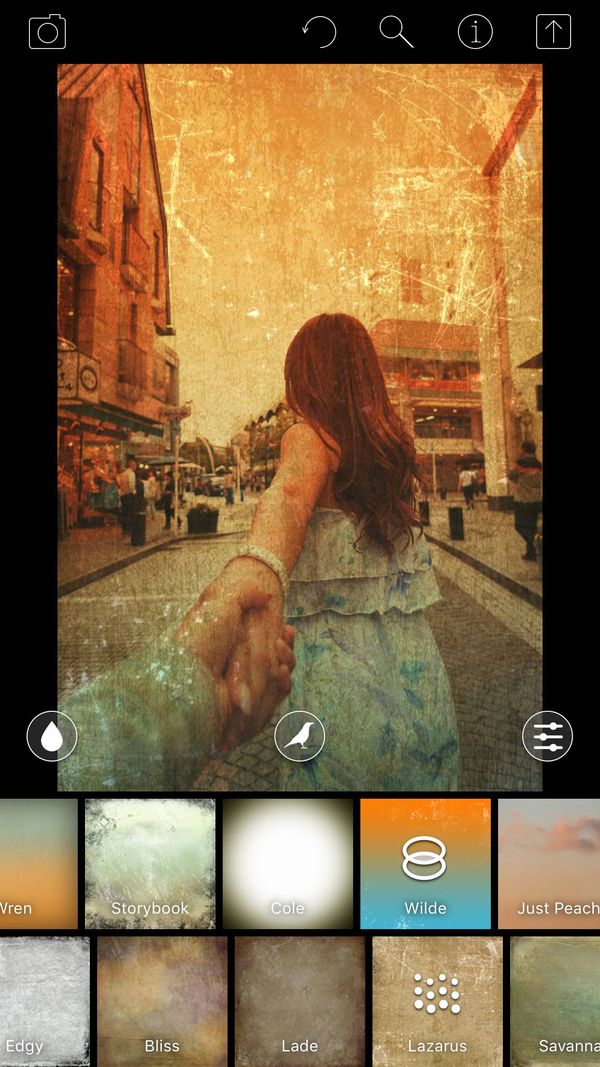600x1067 pixels.
Task: Select the Wilde gradient
Action: tap(425, 864)
